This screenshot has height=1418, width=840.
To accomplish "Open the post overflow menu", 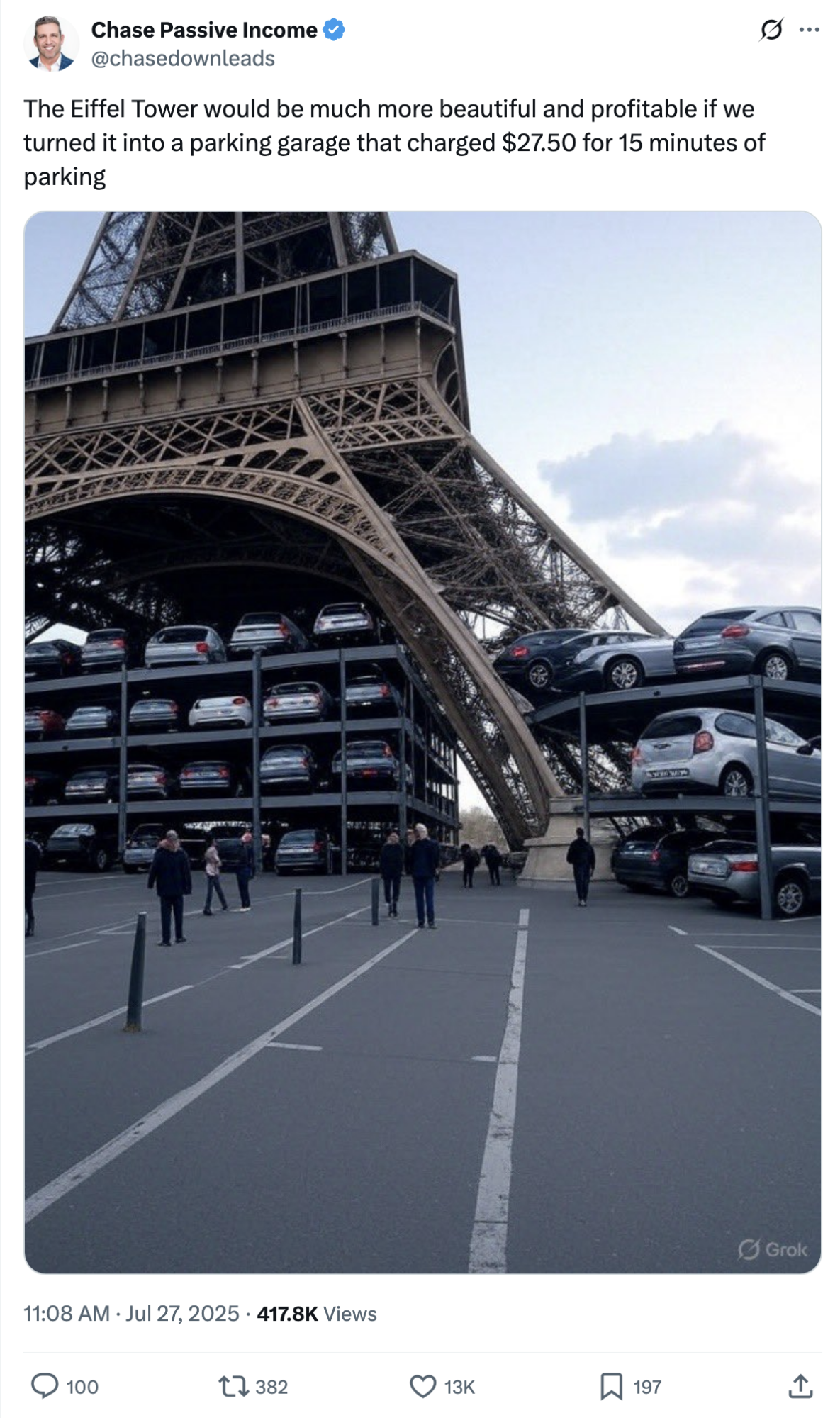I will point(809,30).
